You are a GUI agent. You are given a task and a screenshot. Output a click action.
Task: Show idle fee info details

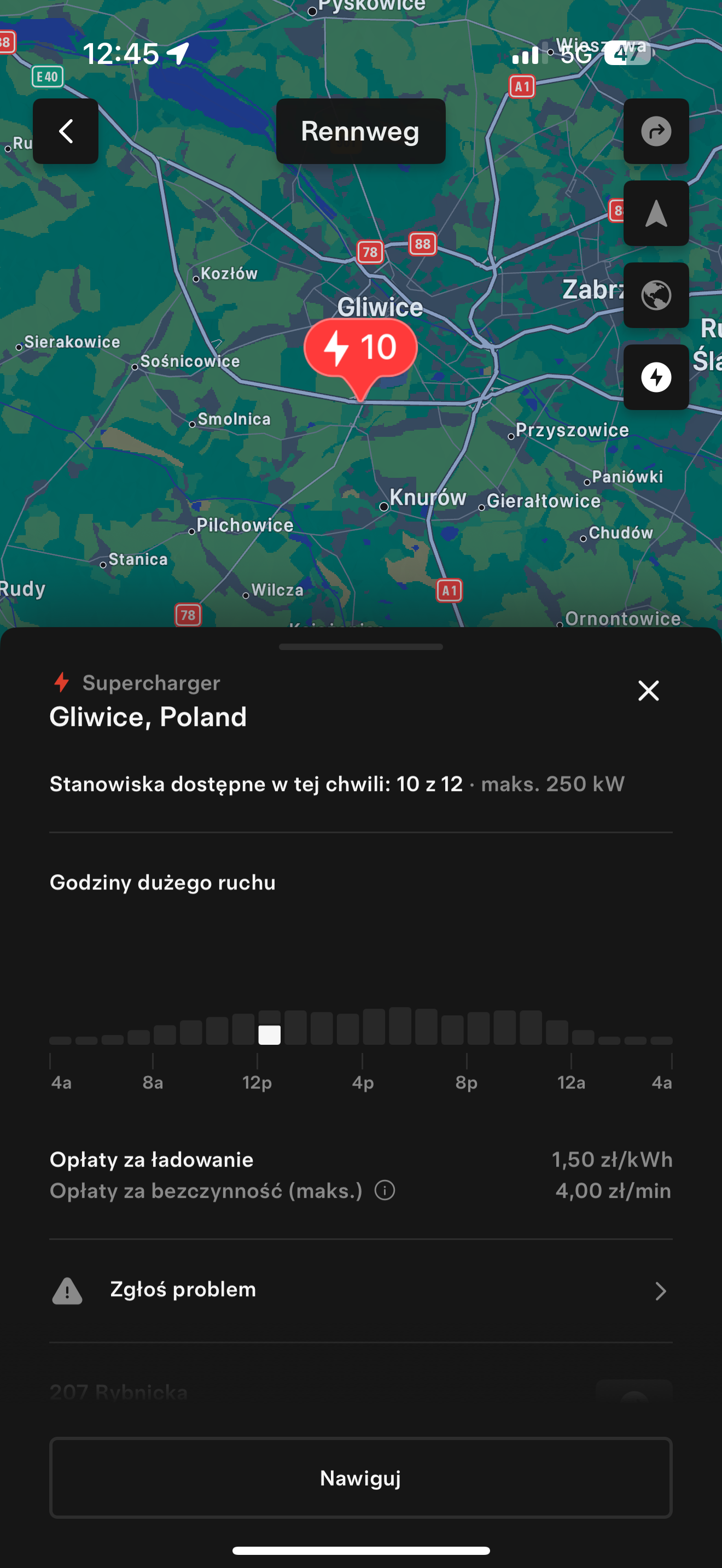[x=385, y=1190]
